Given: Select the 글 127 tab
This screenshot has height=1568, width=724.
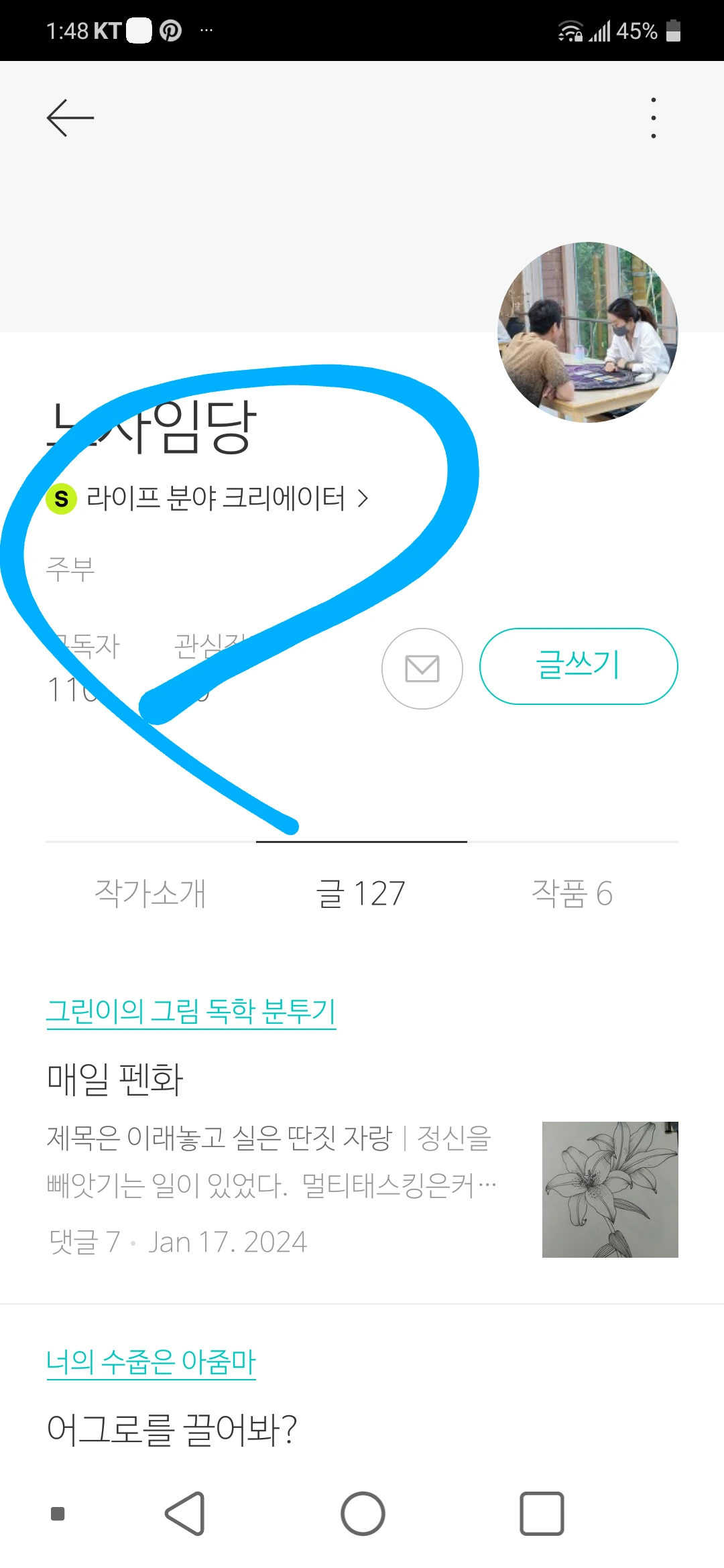Looking at the screenshot, I should click(x=361, y=893).
